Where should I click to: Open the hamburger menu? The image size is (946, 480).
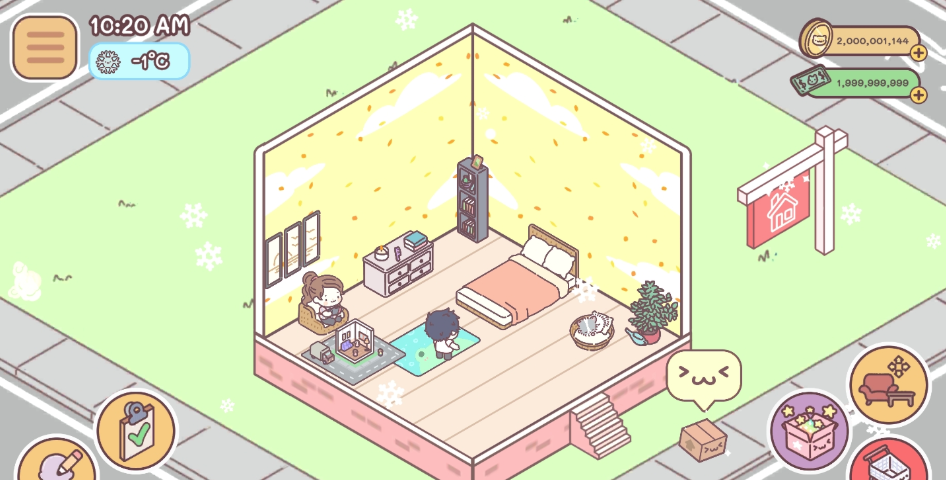tap(44, 47)
